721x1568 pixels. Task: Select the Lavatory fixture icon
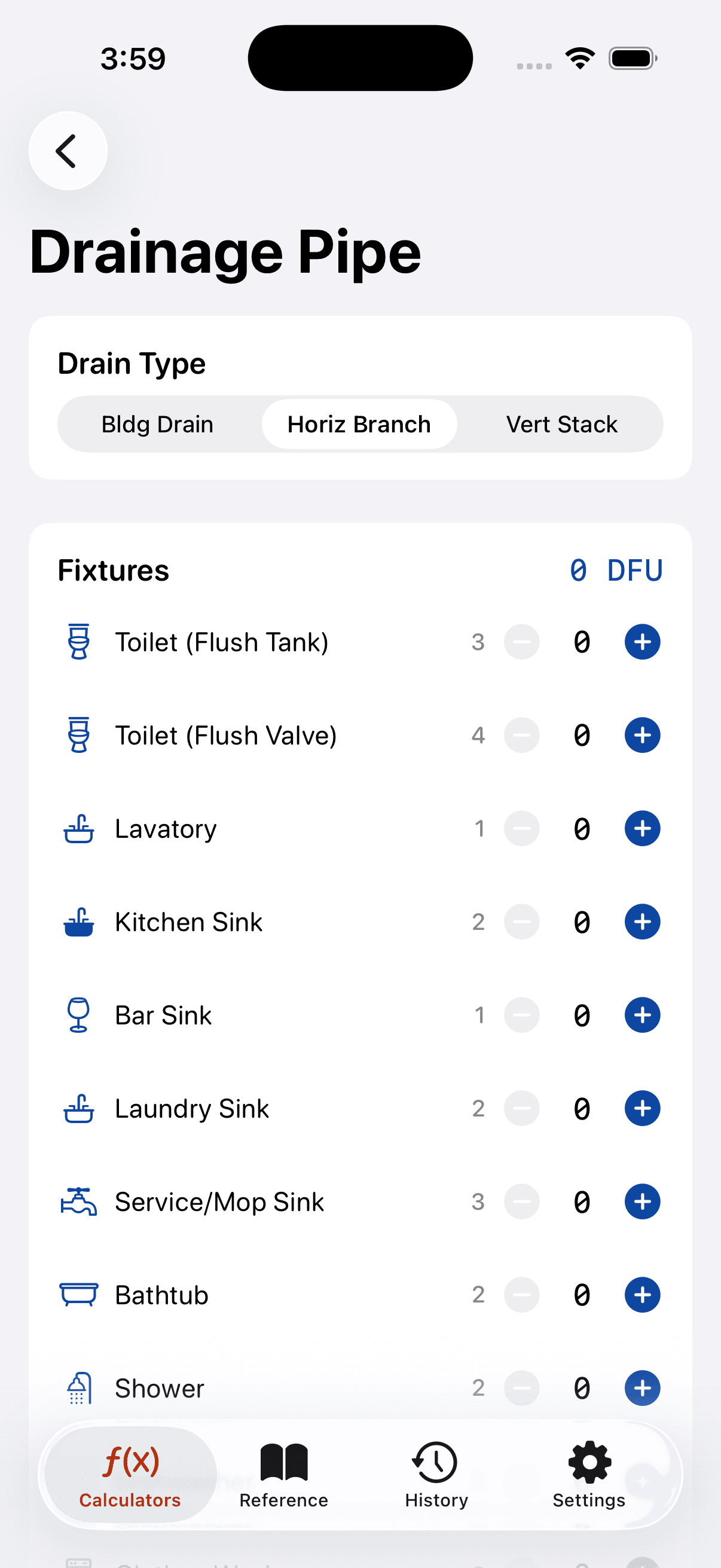click(78, 828)
